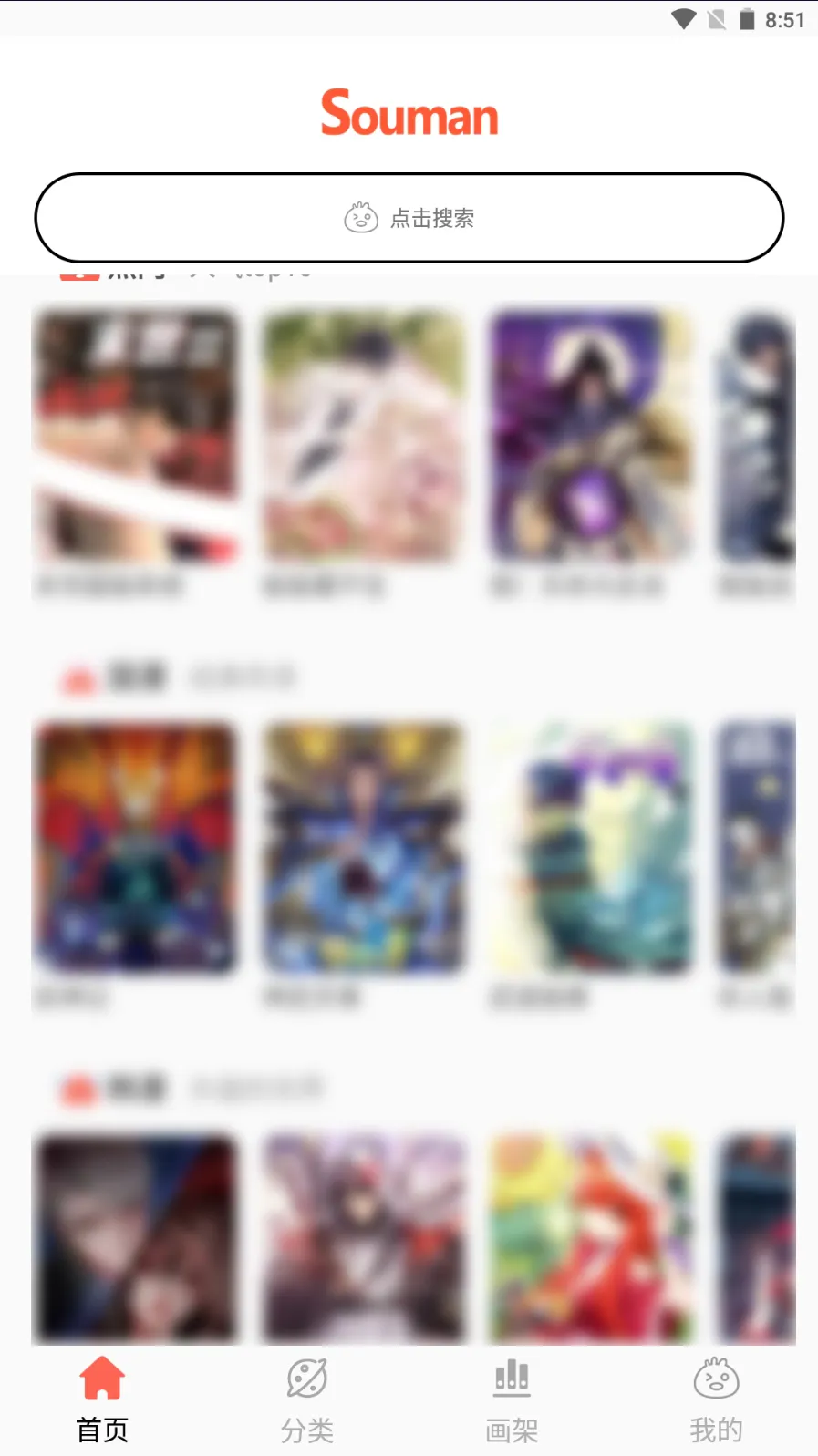Screen dimensions: 818x1456
Task: Open the pink floral couple comic cover
Action: 363,436
